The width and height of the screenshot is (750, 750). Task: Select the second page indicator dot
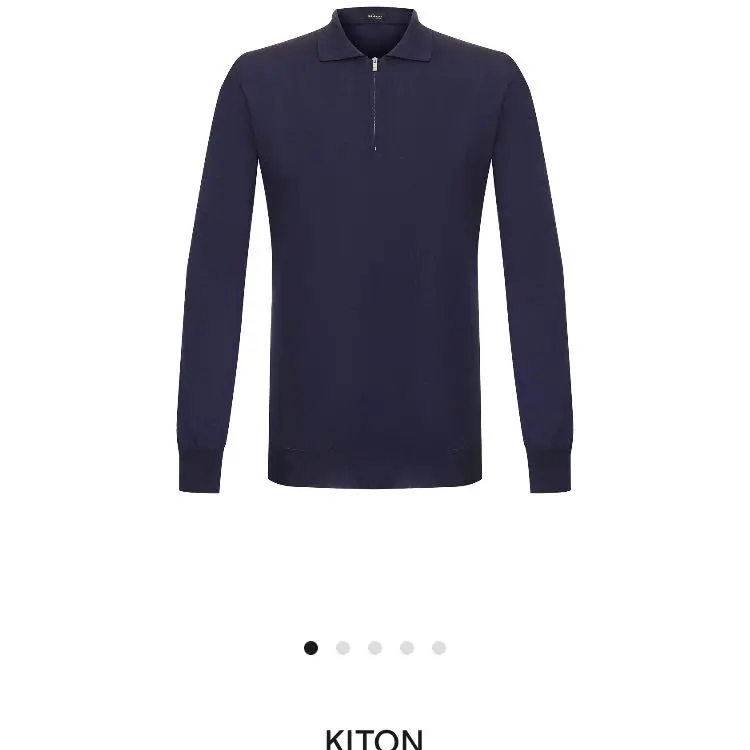pyautogui.click(x=343, y=648)
